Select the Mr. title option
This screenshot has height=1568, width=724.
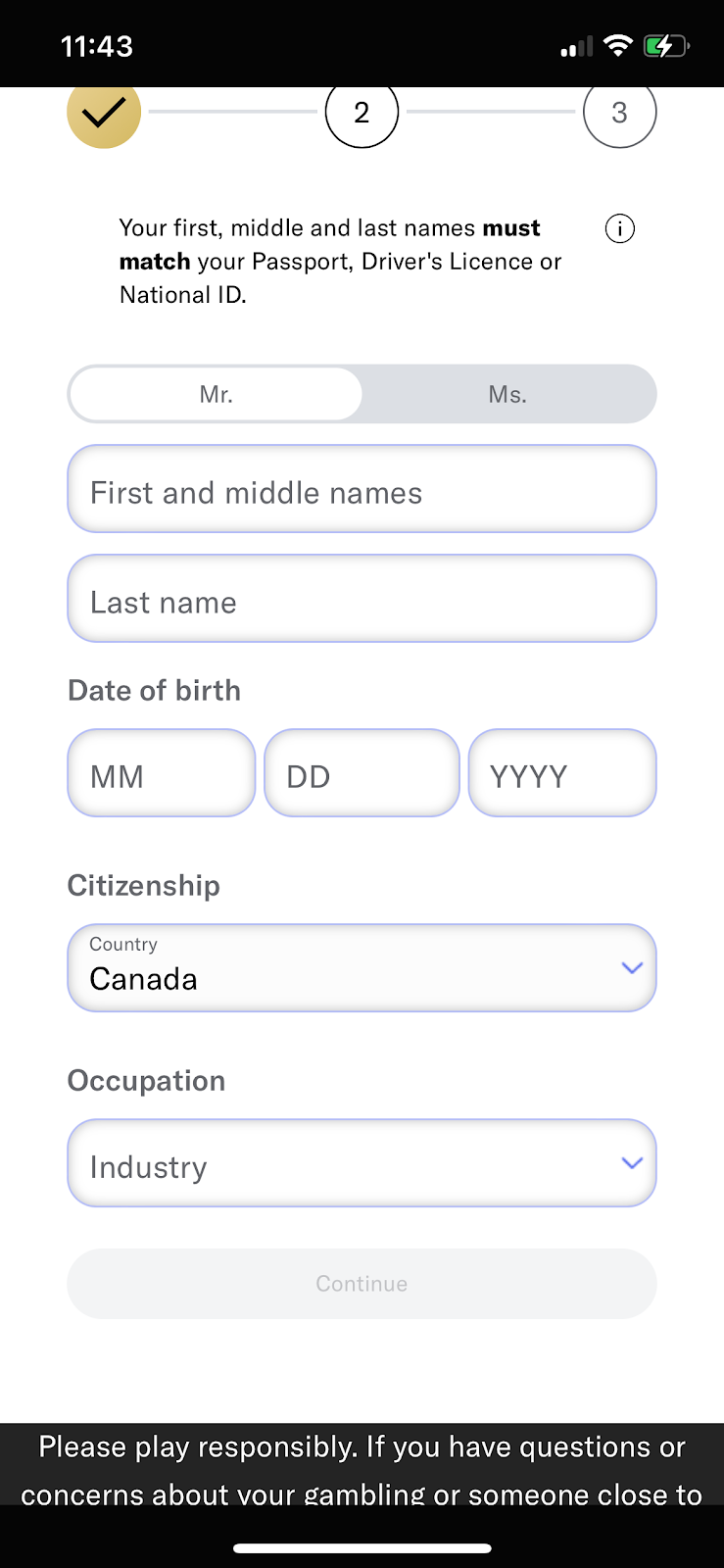click(x=216, y=394)
